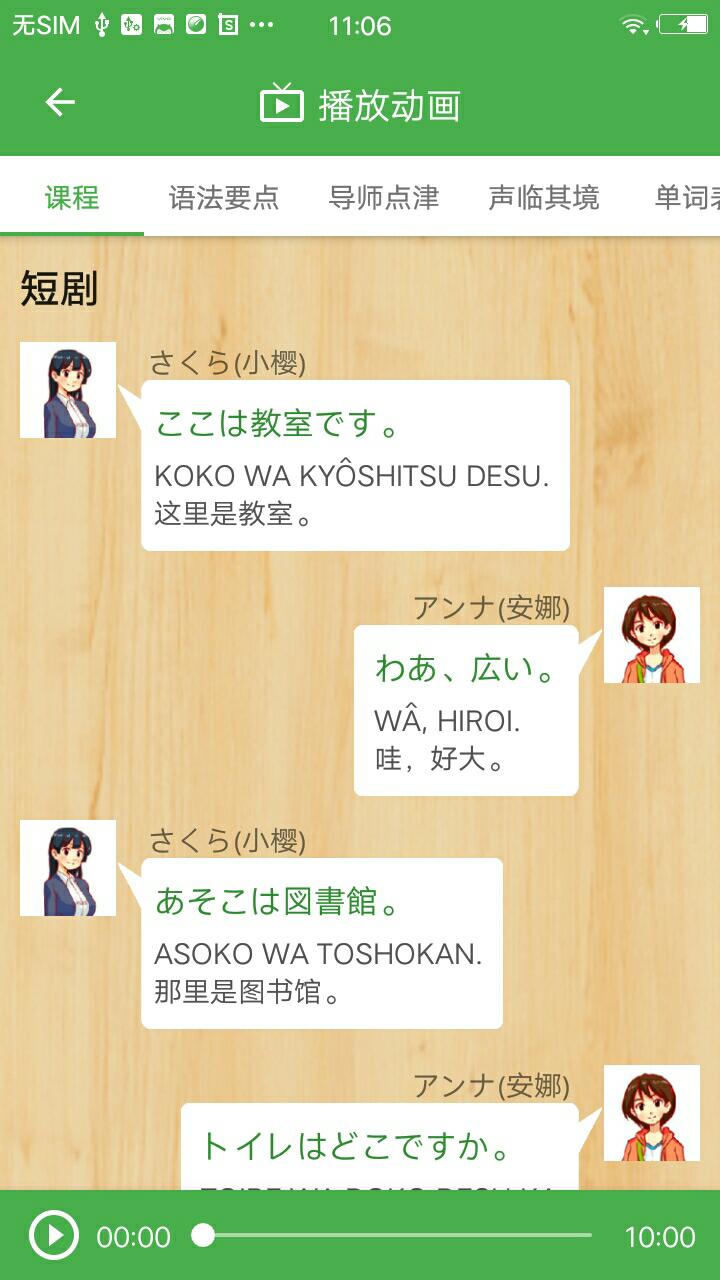This screenshot has width=720, height=1280.
Task: Go back using the top-left arrow
Action: [x=60, y=103]
